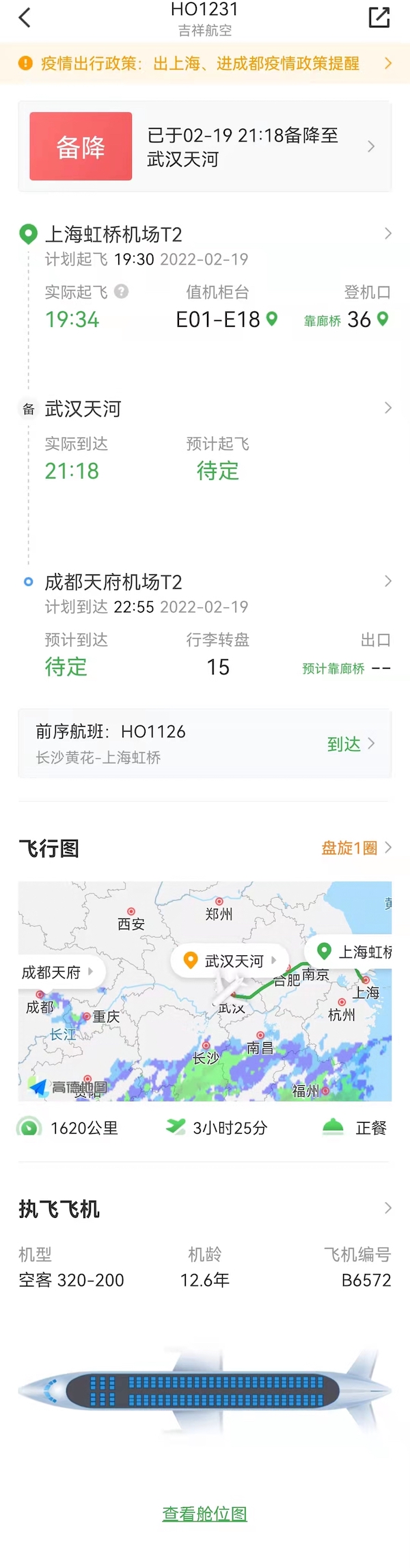Open the 查看舱位图 seat map link

point(204,1513)
